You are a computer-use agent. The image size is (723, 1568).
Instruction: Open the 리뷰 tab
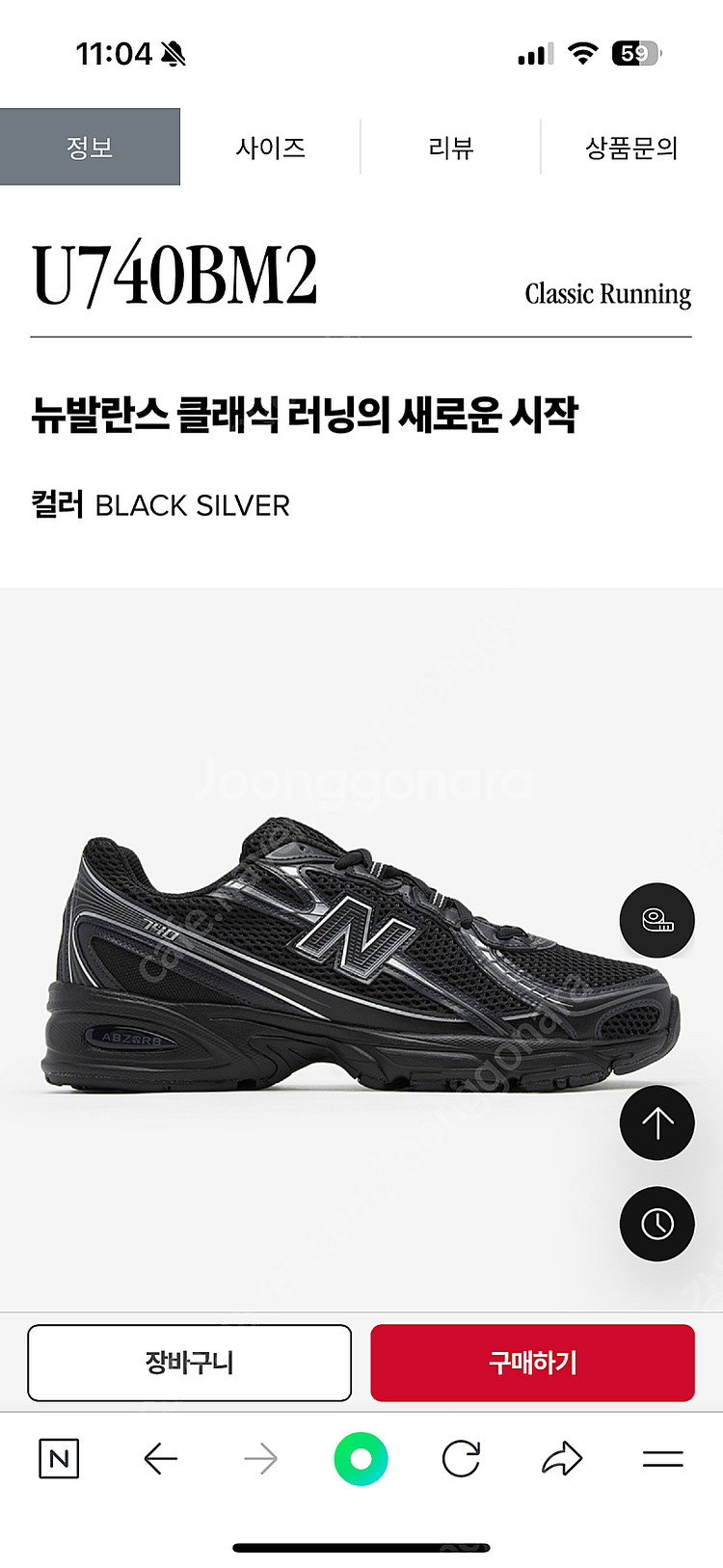coord(451,147)
